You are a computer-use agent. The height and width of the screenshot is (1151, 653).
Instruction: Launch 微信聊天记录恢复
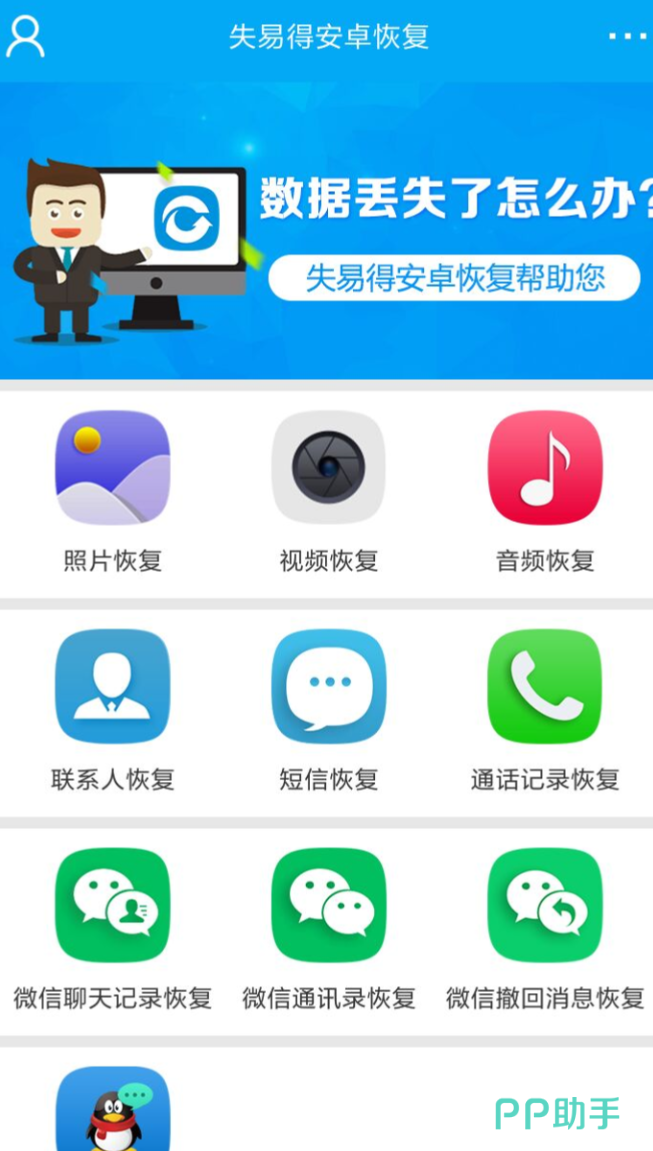[x=112, y=905]
